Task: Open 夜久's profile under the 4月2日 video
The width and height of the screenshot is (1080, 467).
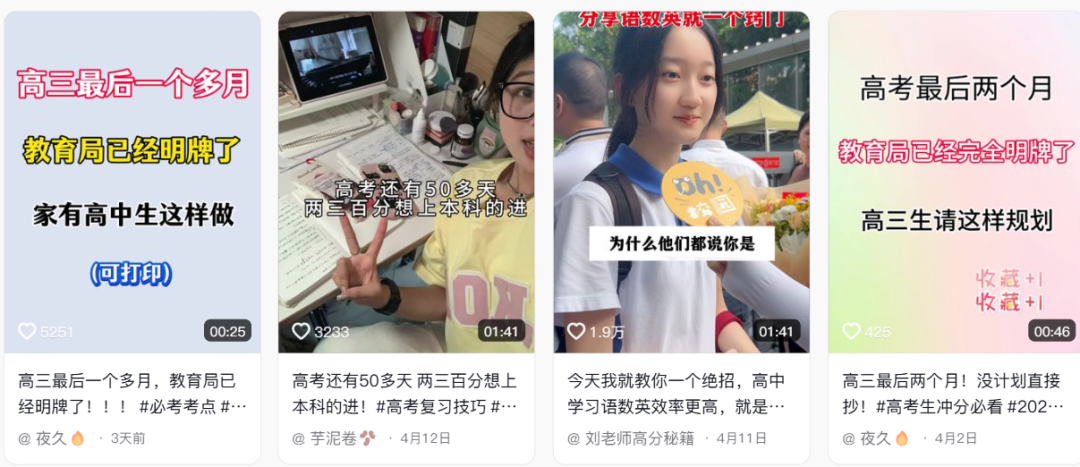Action: (875, 438)
